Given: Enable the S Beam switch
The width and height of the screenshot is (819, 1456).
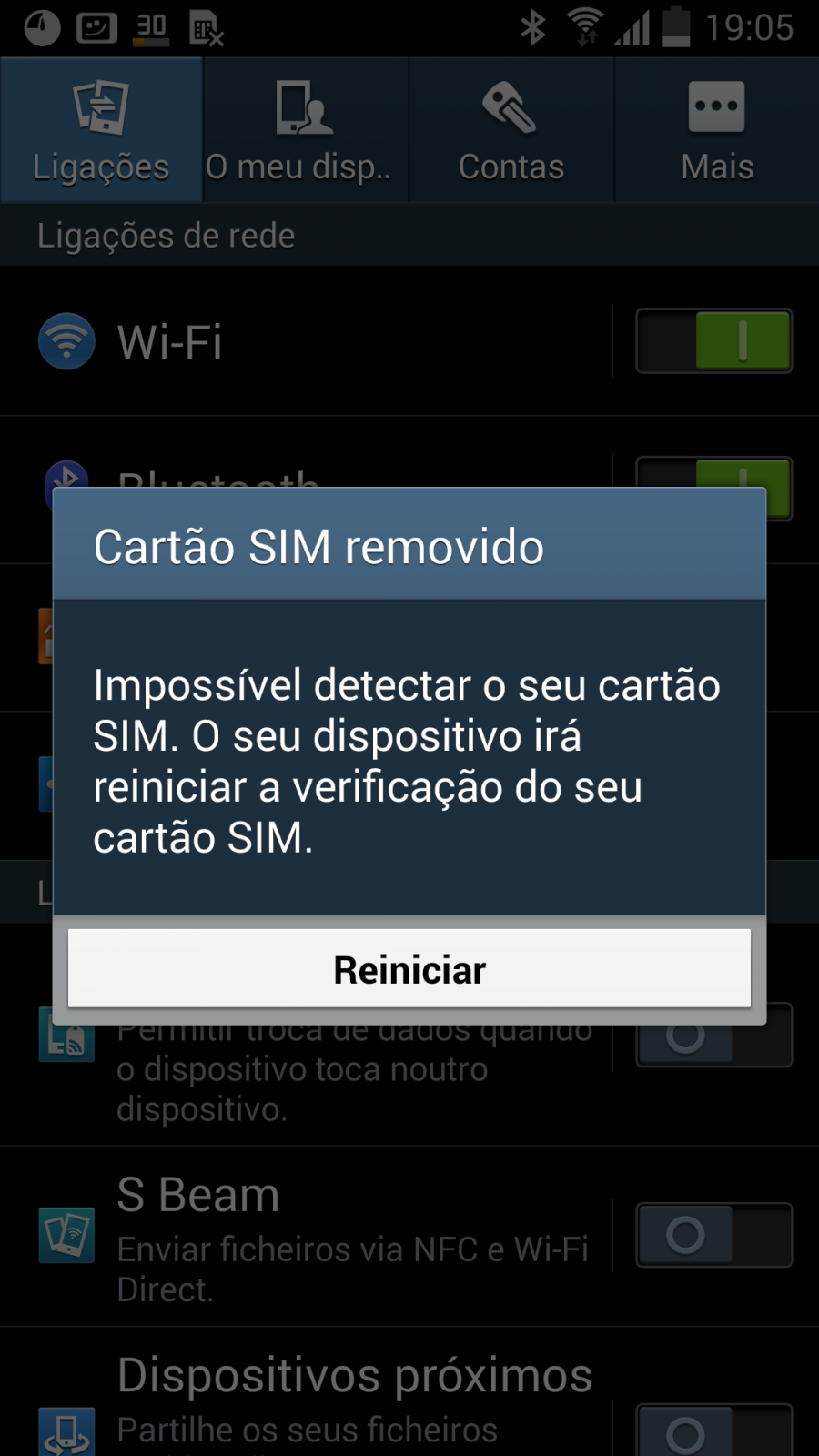Looking at the screenshot, I should (x=714, y=1235).
